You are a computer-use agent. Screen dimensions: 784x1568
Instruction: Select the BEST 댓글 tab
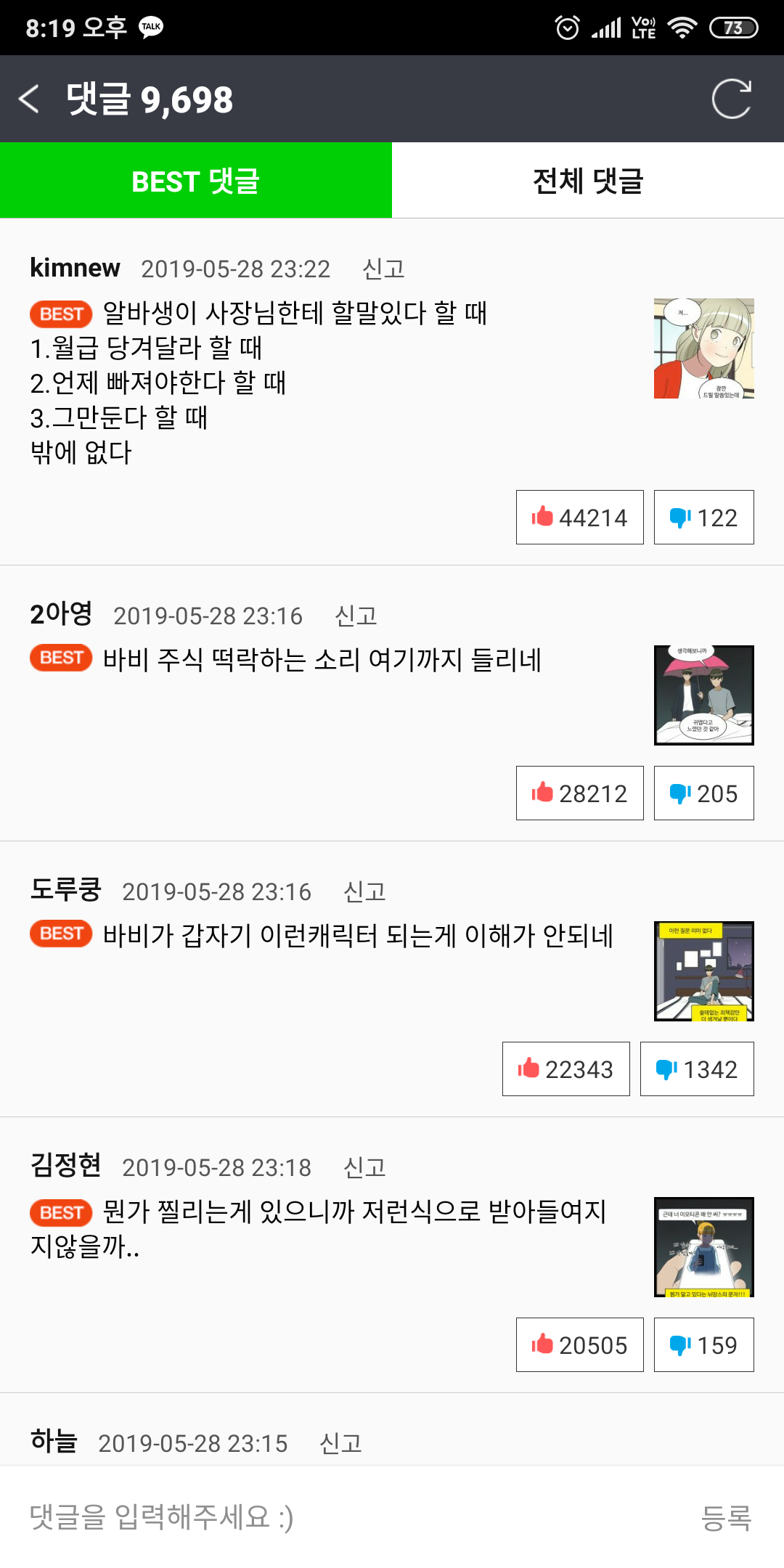coord(196,181)
